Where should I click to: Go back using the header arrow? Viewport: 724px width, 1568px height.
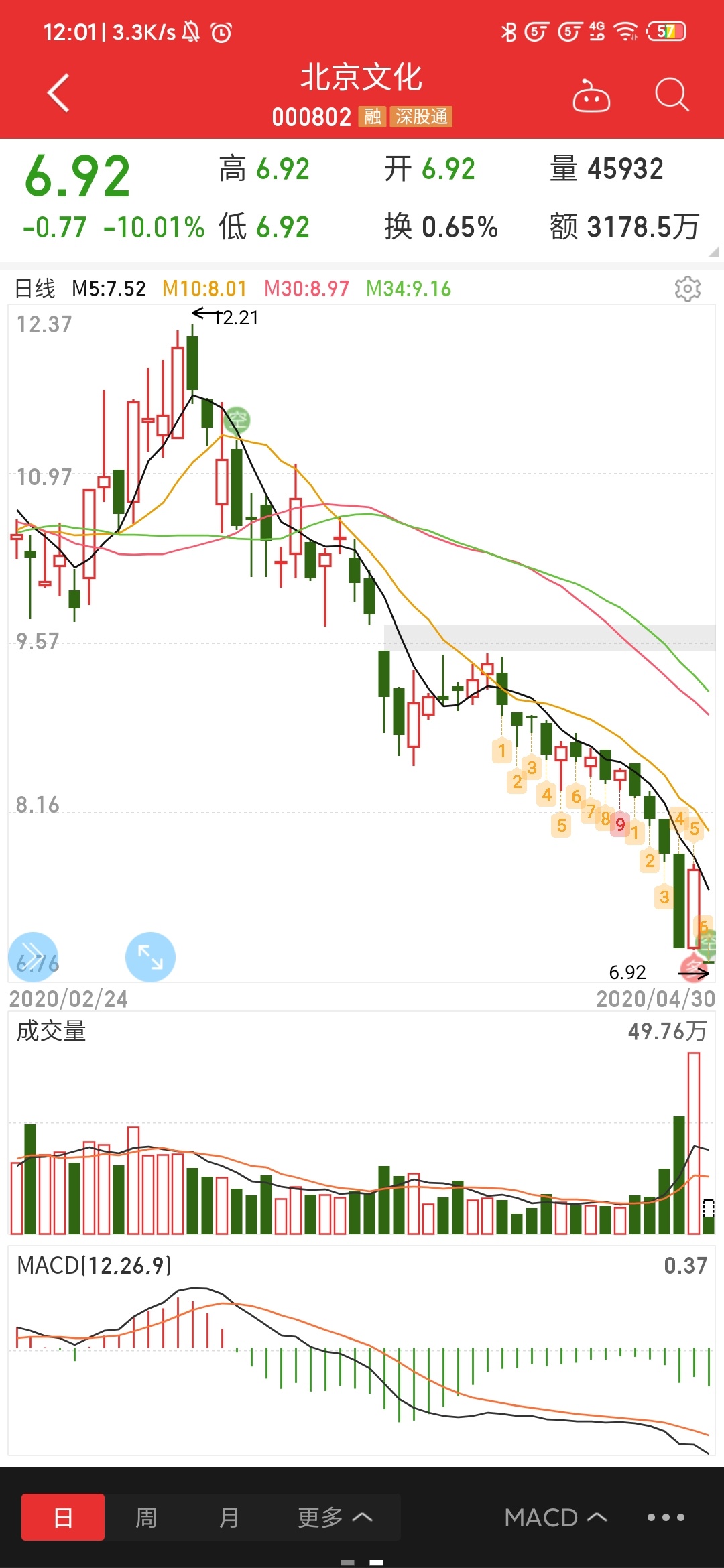[x=59, y=92]
